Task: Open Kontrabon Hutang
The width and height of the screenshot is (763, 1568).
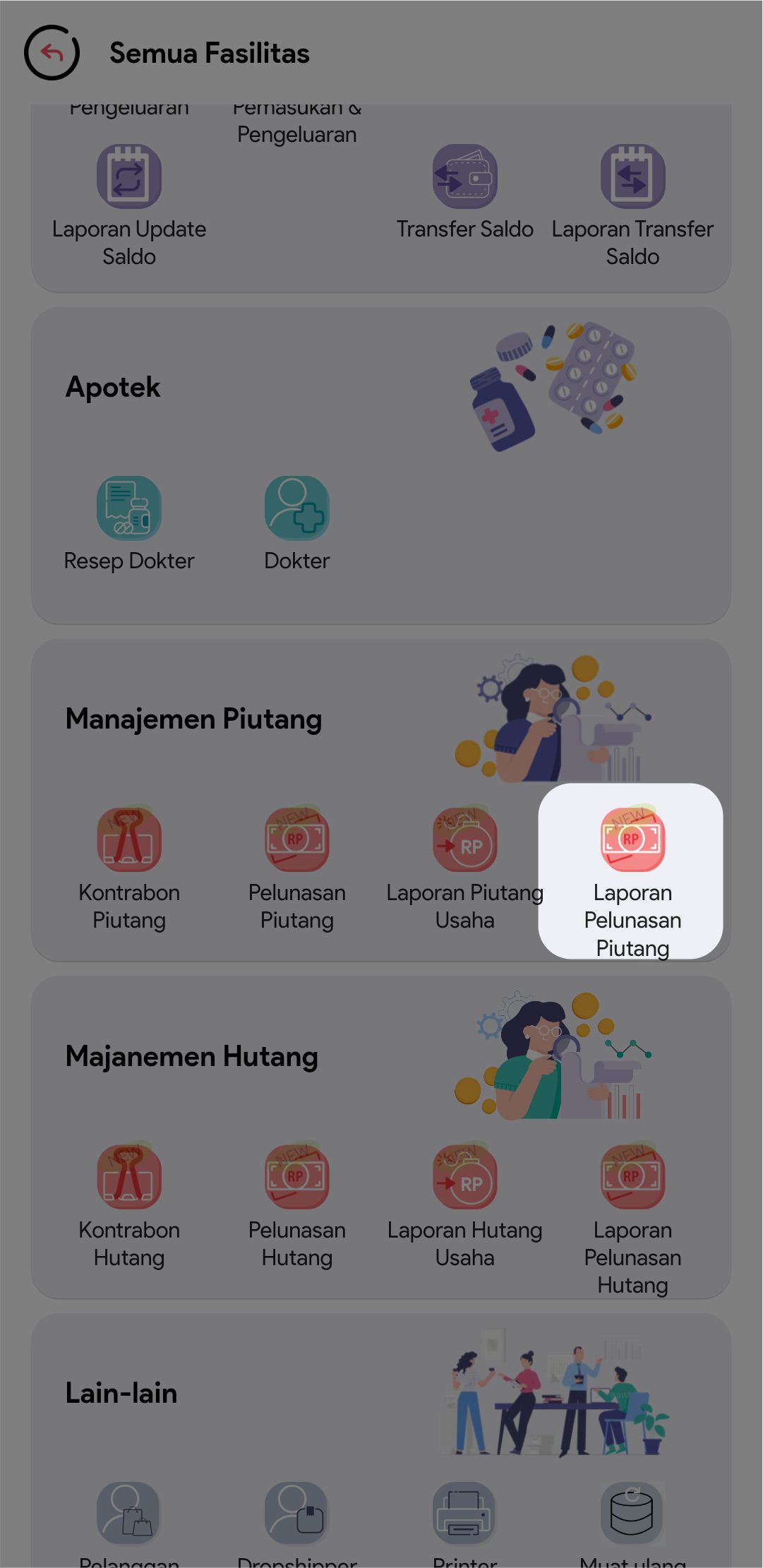Action: pos(129,1177)
